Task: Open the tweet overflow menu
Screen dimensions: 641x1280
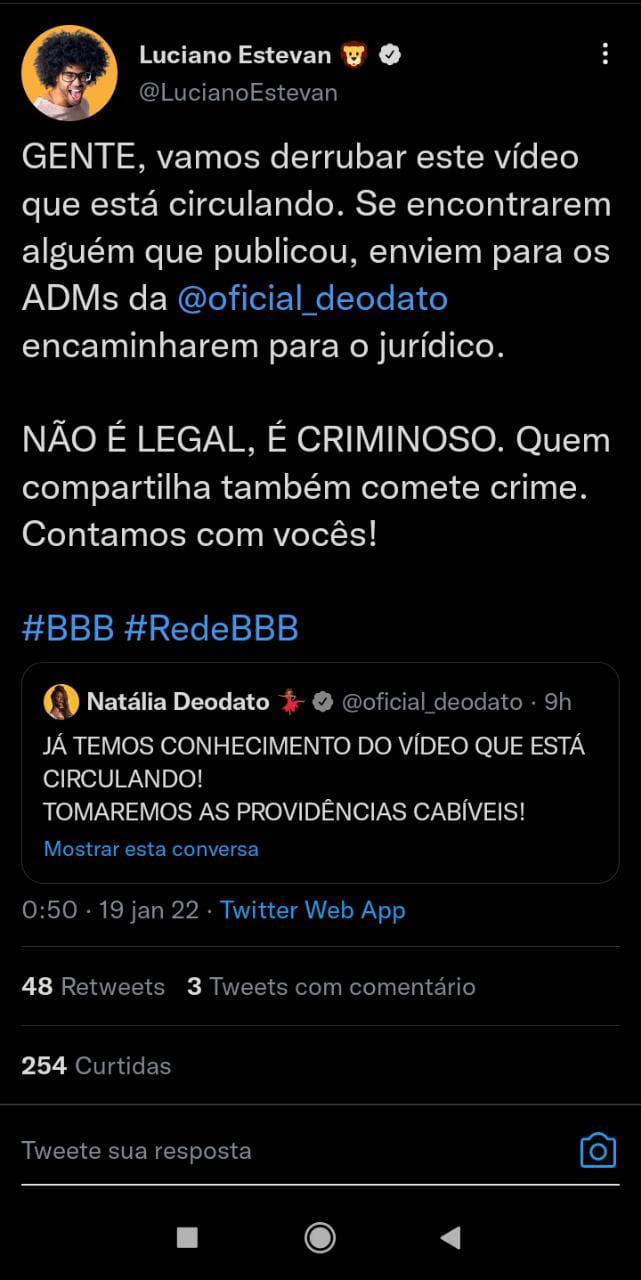Action: pyautogui.click(x=604, y=54)
